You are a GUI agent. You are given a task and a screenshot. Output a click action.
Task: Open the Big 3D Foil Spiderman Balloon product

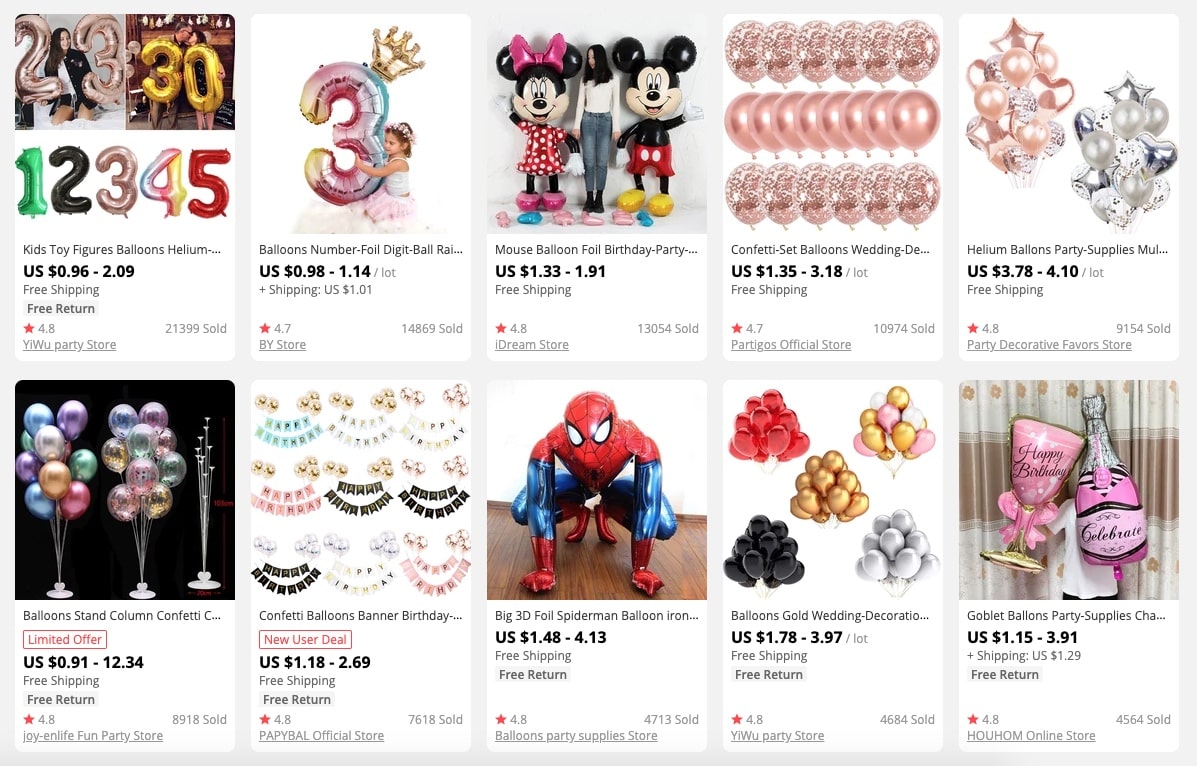(x=594, y=616)
